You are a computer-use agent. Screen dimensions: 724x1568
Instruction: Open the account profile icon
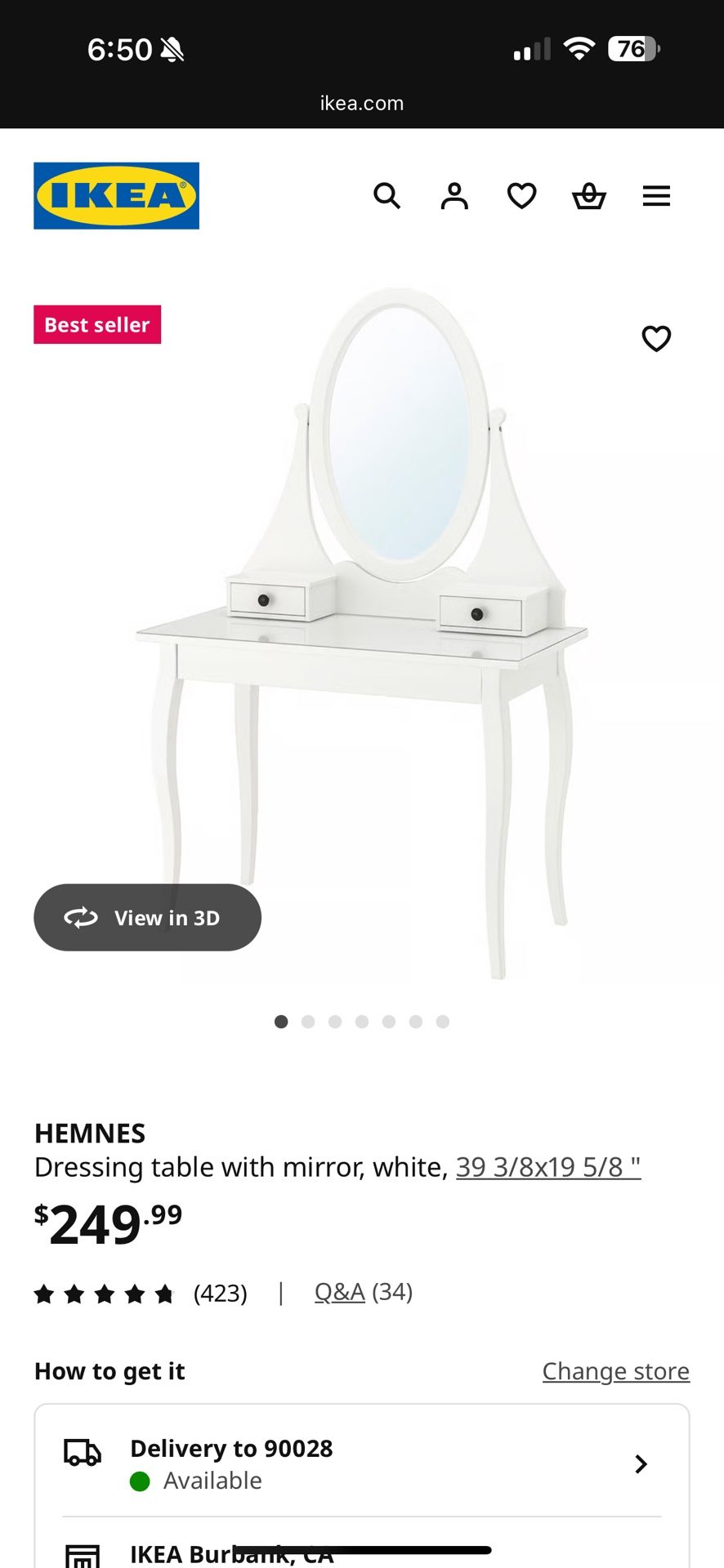tap(454, 196)
